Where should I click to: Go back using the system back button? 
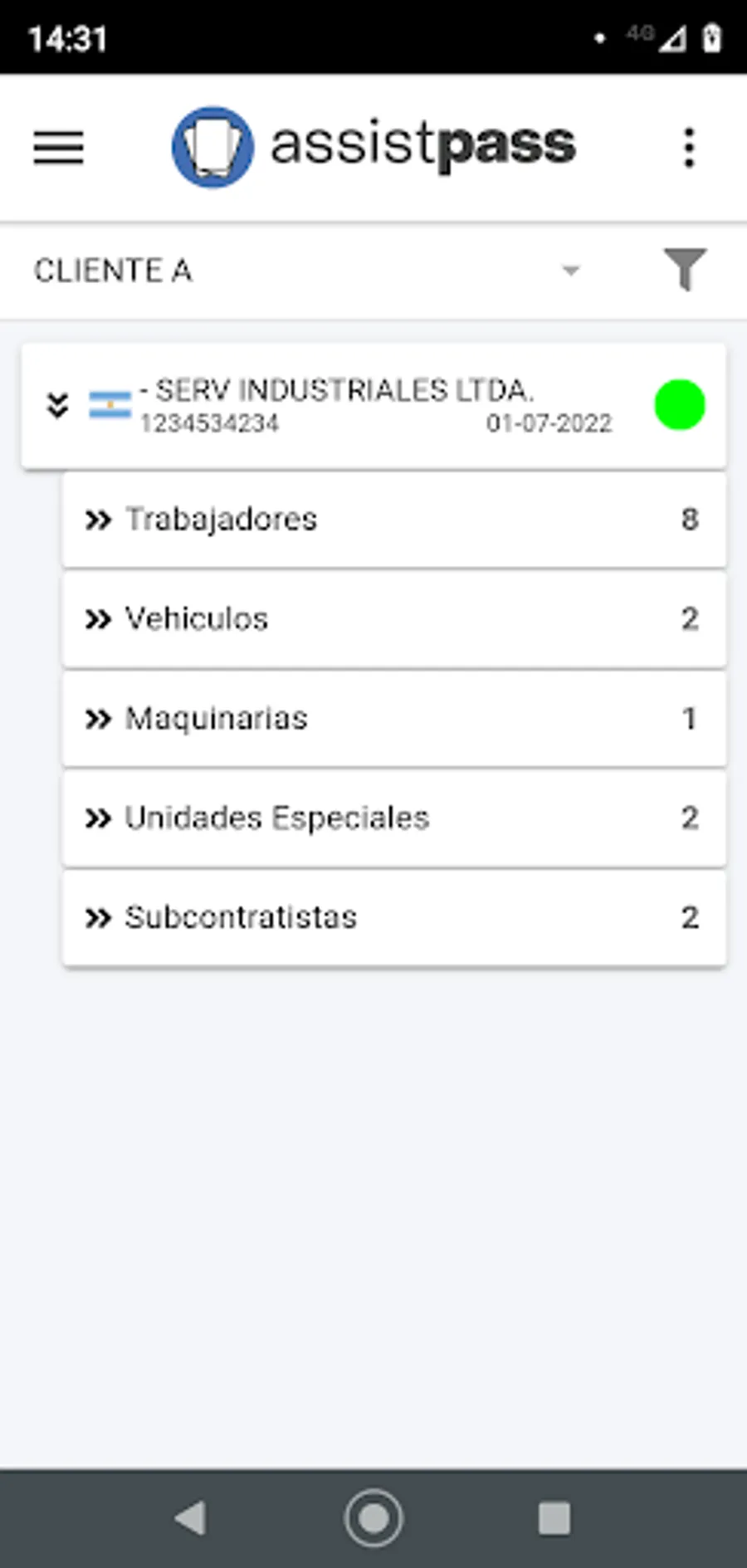(191, 1518)
